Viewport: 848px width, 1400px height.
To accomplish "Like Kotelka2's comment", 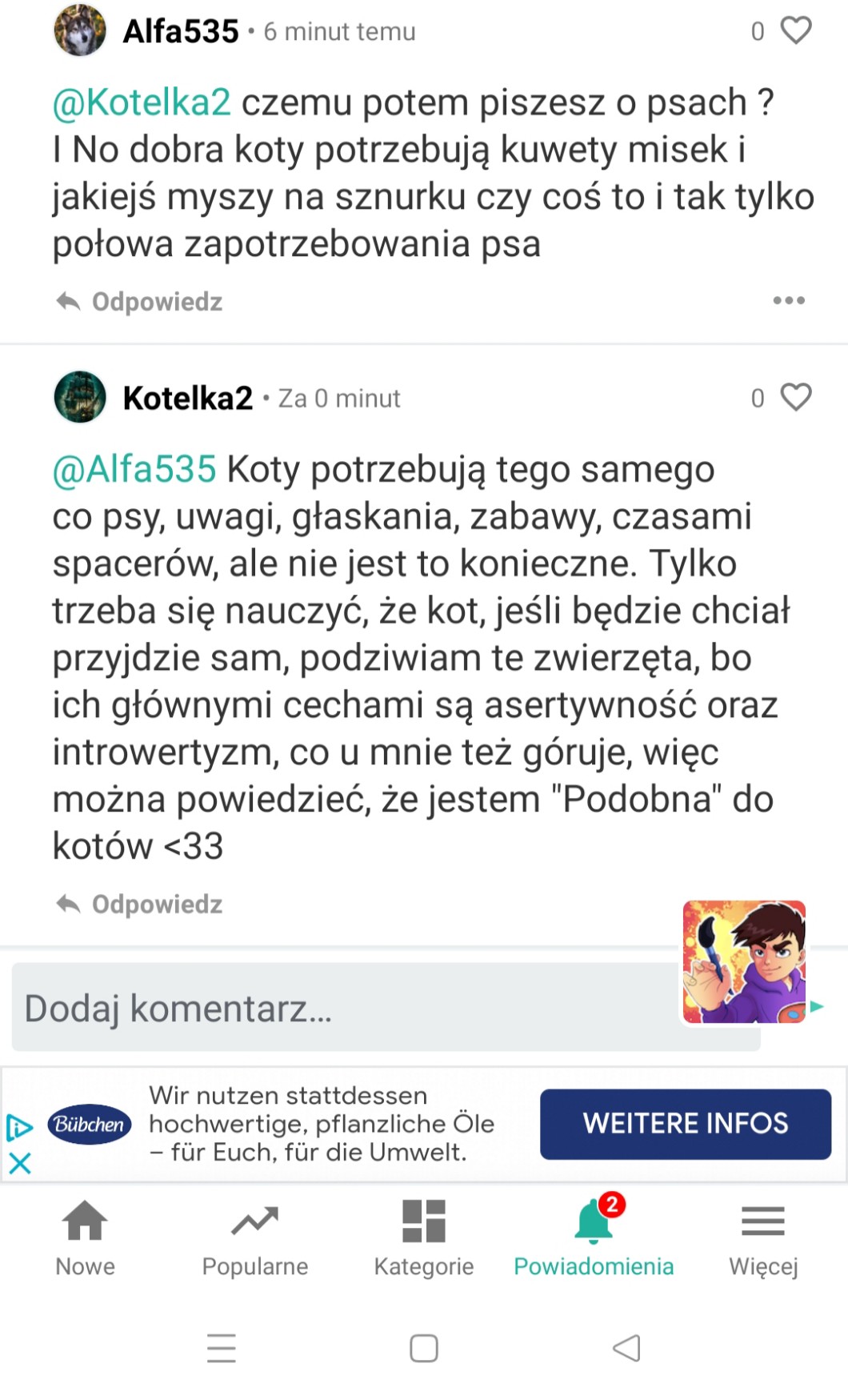I will coord(795,398).
